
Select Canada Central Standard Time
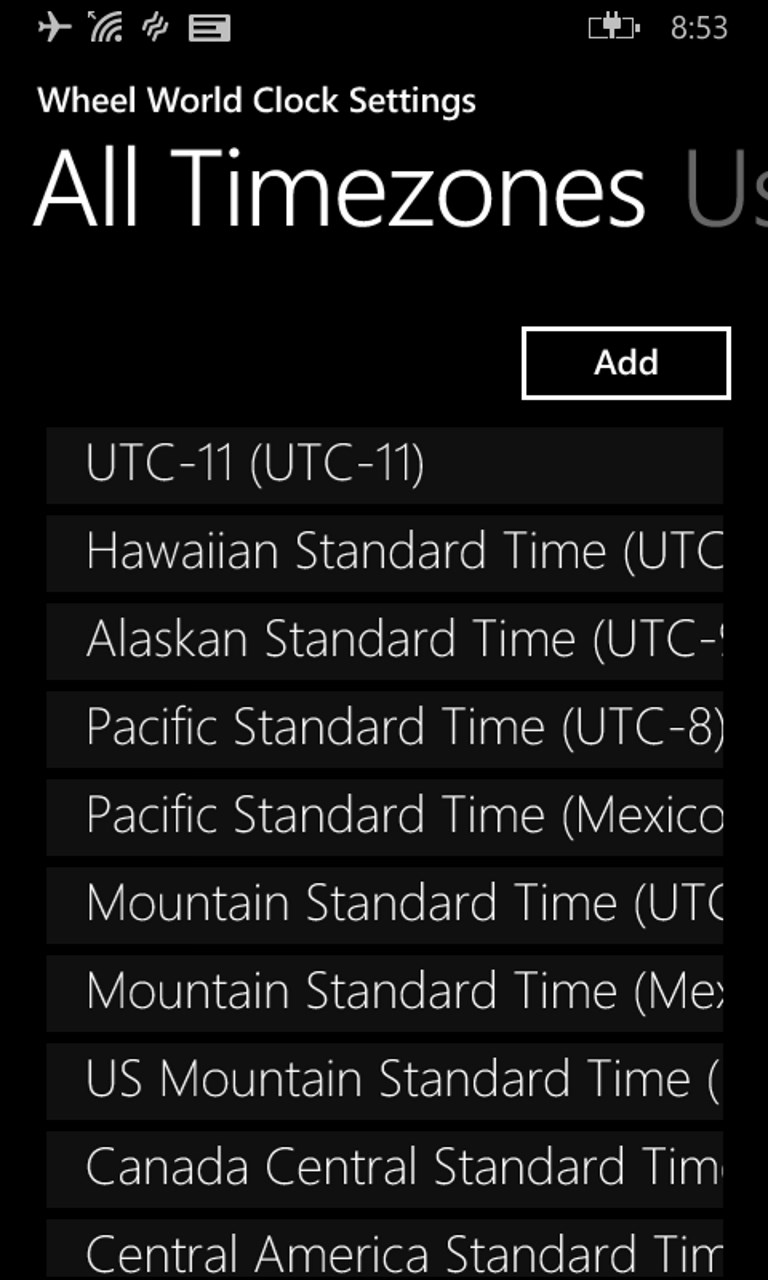(x=384, y=1169)
